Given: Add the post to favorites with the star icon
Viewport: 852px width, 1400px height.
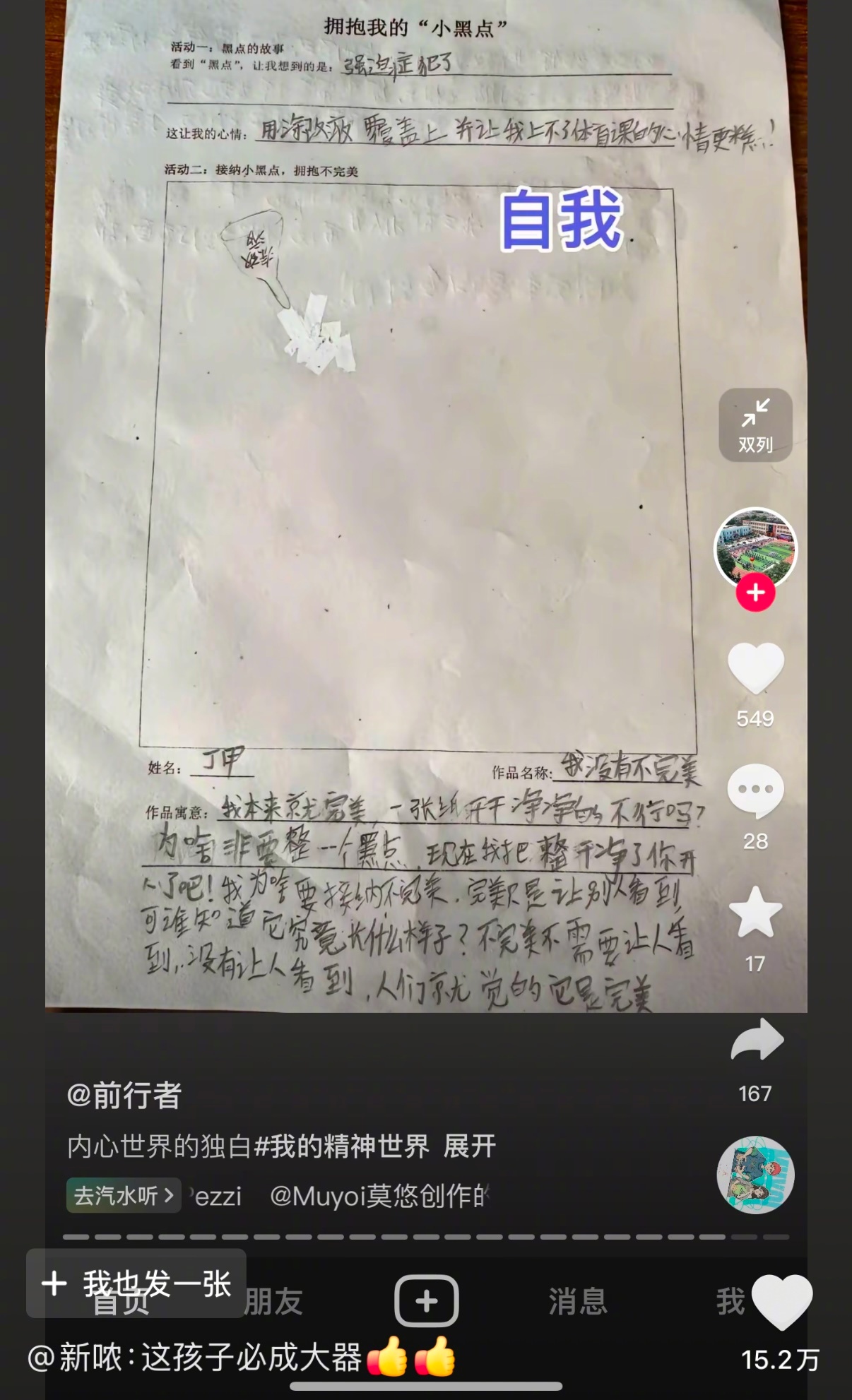Looking at the screenshot, I should 755,913.
